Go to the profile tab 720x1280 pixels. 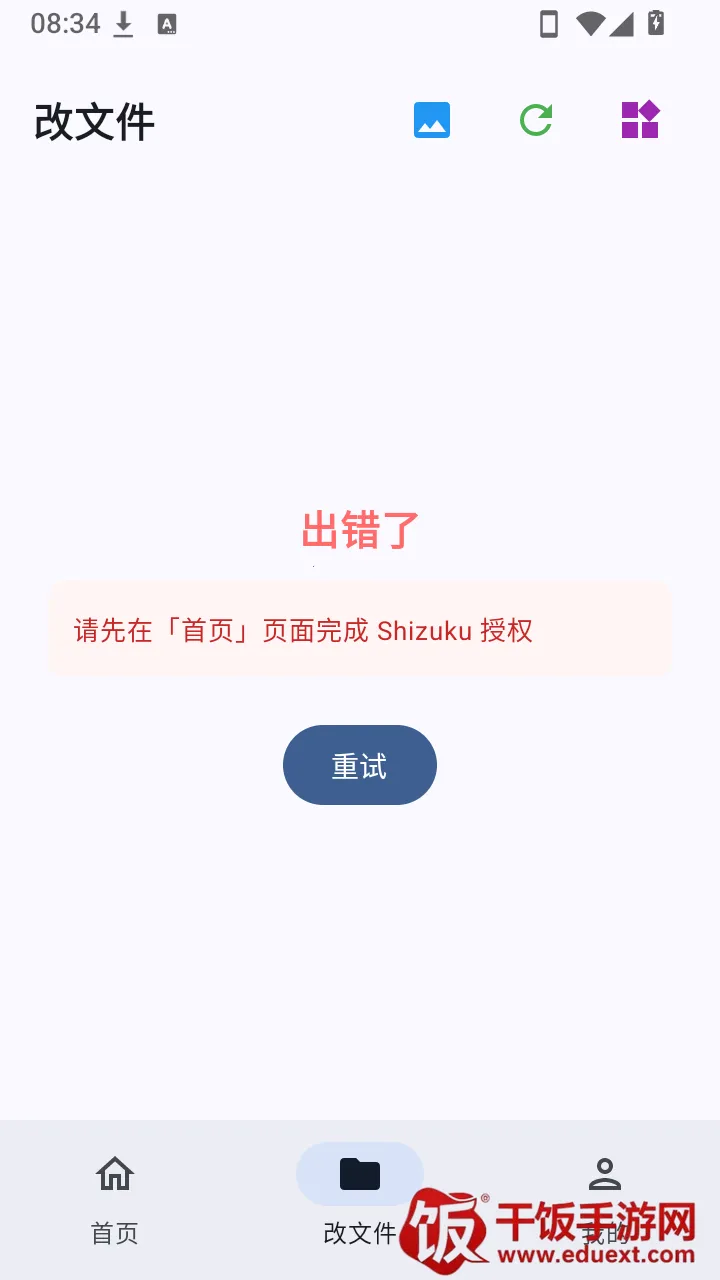[x=604, y=1200]
